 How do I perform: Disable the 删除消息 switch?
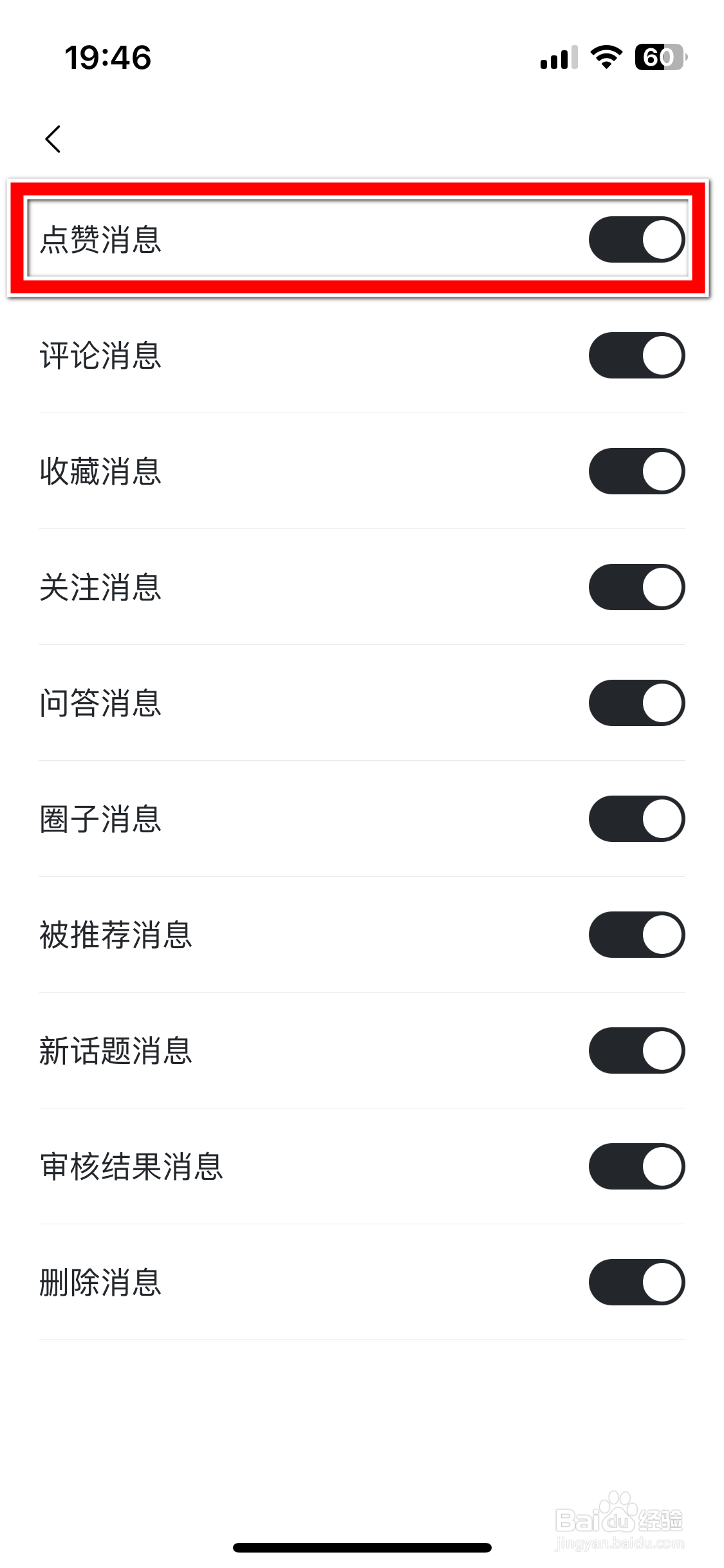636,1282
